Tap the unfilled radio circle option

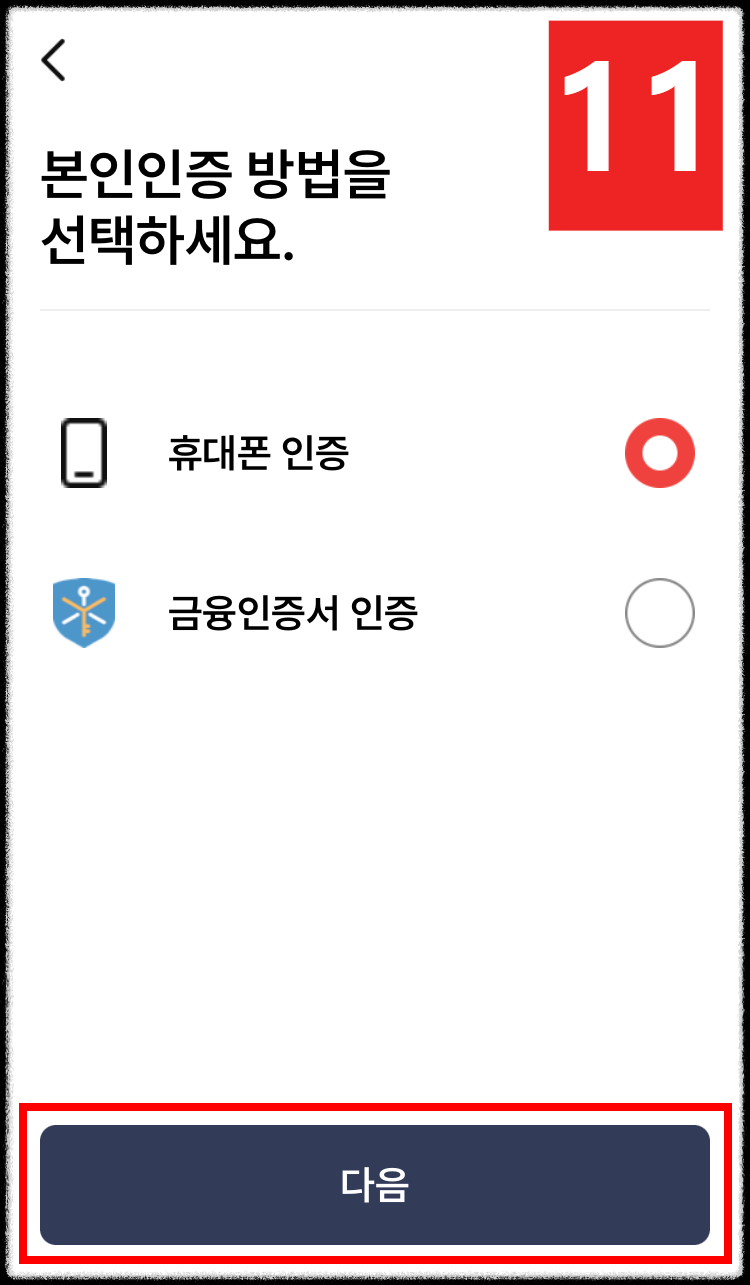click(659, 613)
